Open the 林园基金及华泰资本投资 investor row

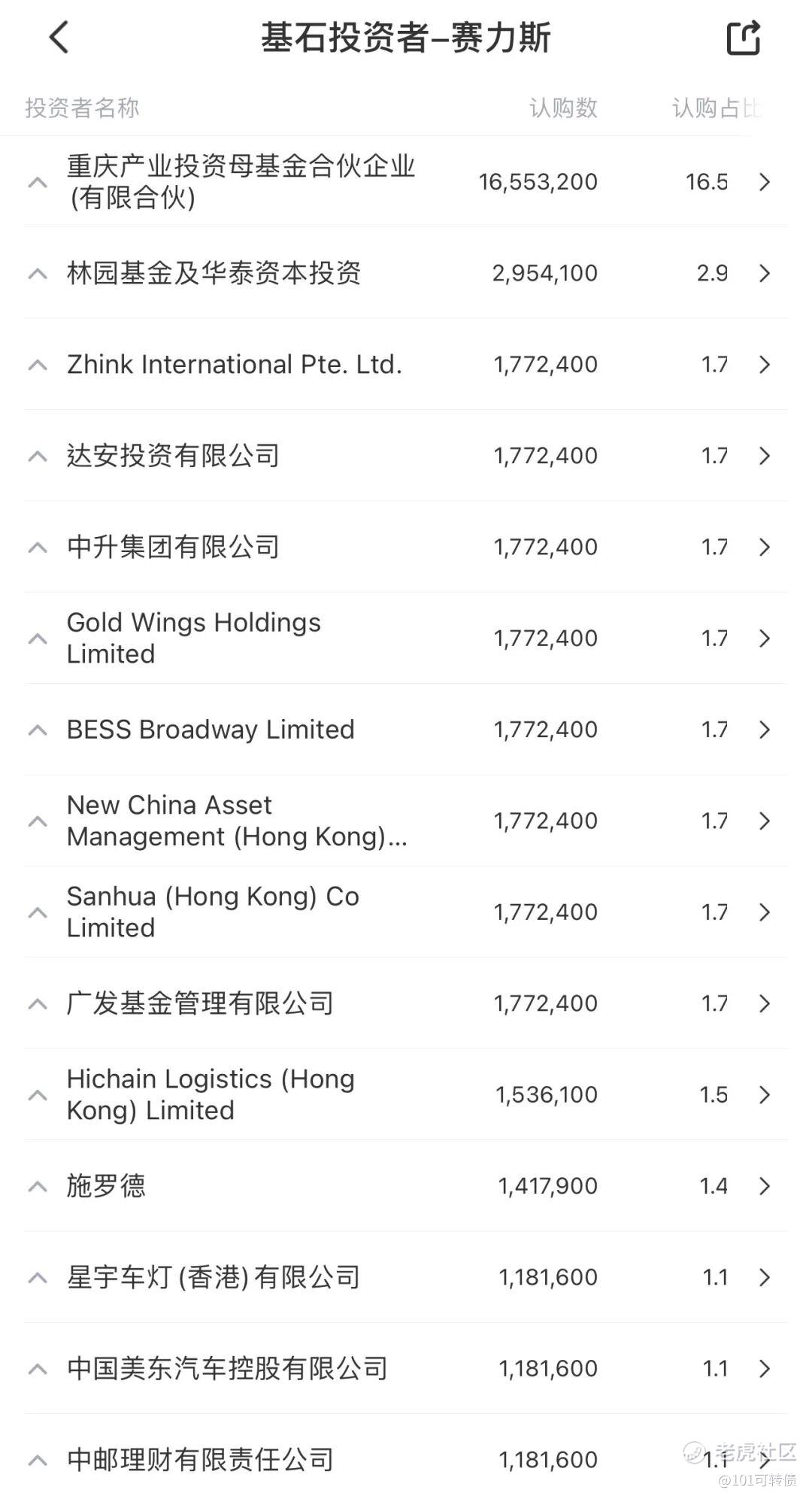pos(406,273)
